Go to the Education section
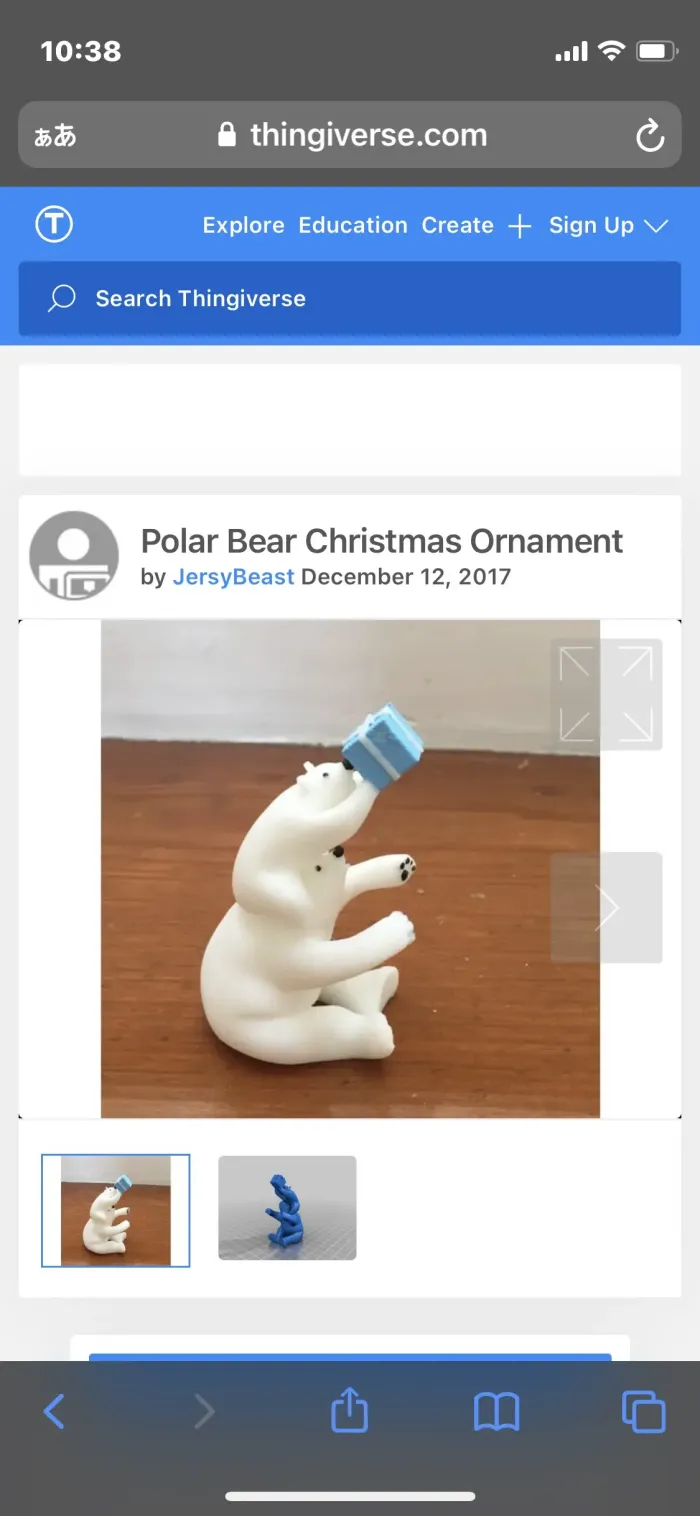Screen dimensions: 700x1516 point(352,226)
